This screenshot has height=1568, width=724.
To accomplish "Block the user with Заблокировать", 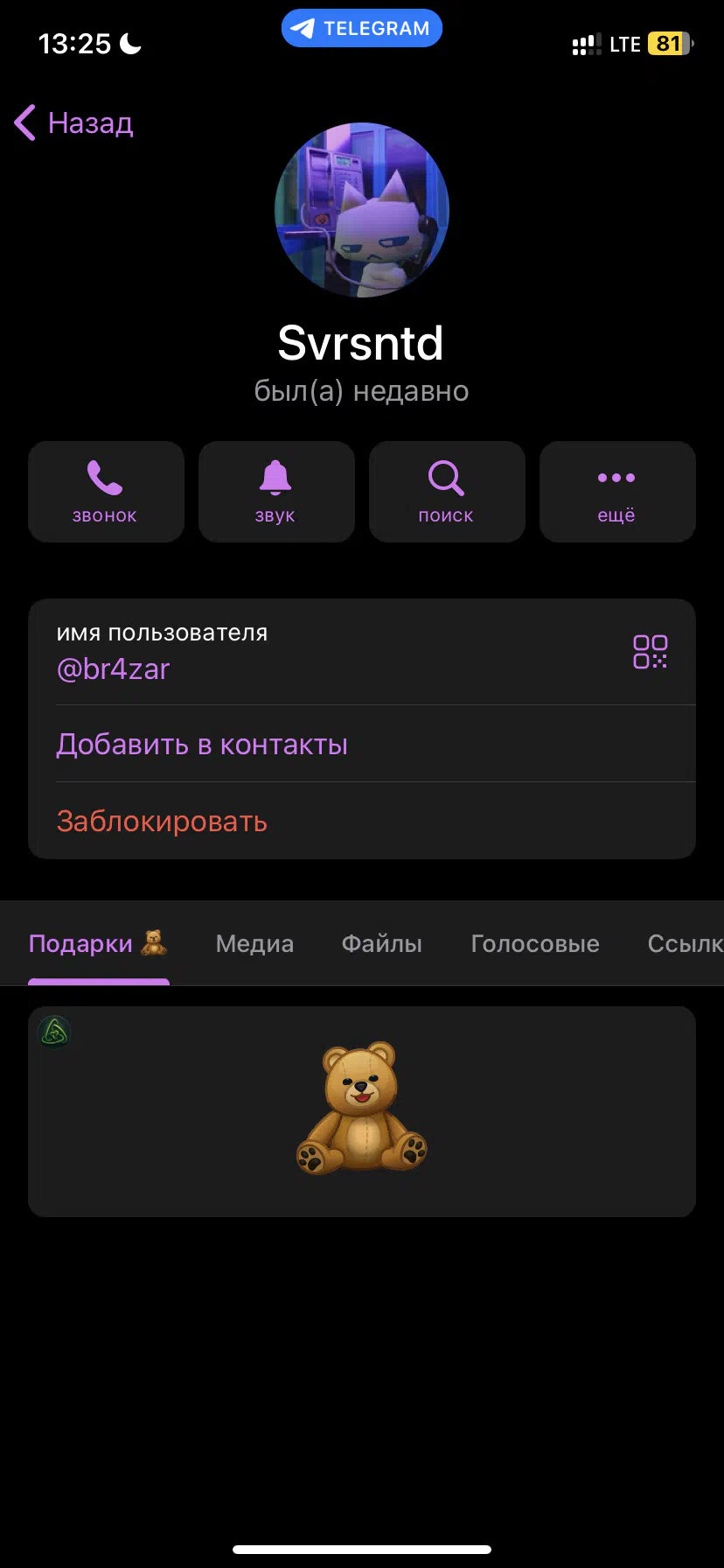I will (362, 821).
